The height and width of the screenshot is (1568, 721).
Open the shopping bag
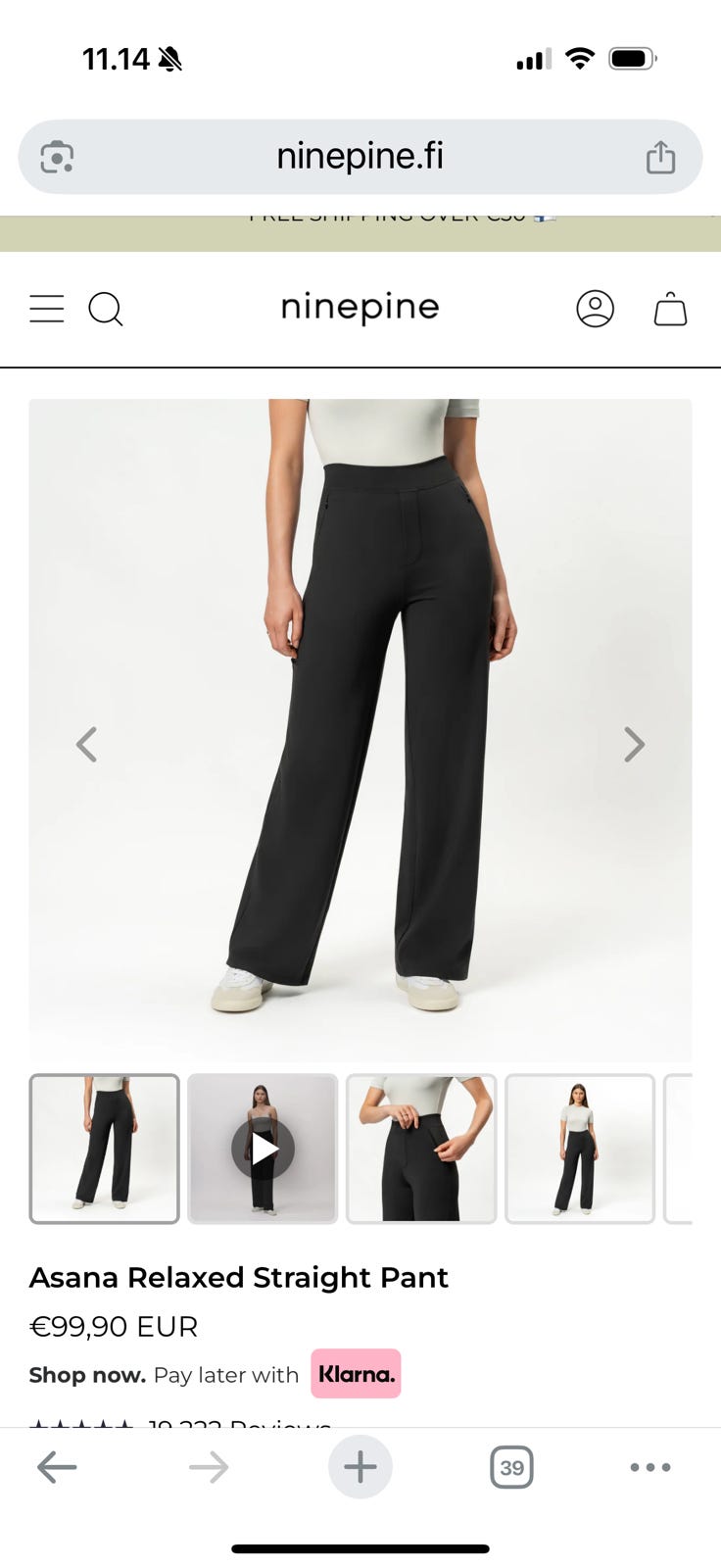click(671, 309)
